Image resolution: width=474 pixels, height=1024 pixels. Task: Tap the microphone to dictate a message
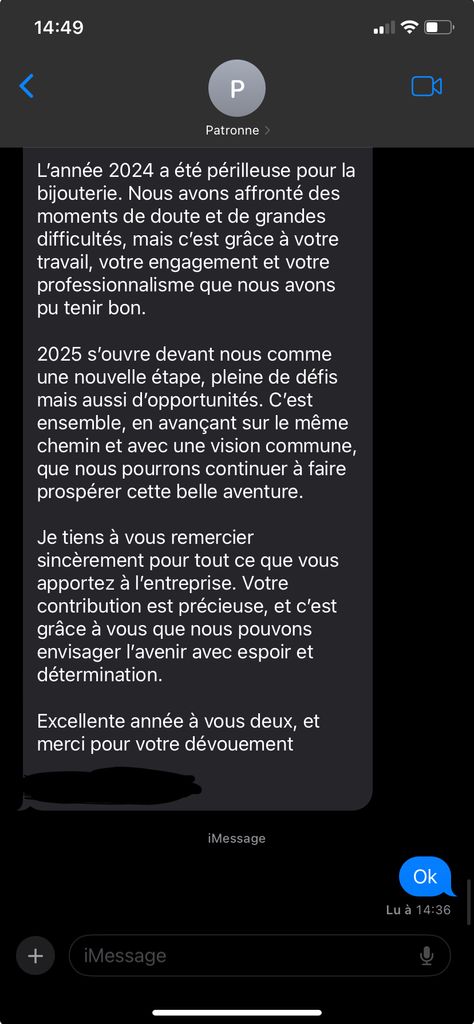tap(426, 956)
